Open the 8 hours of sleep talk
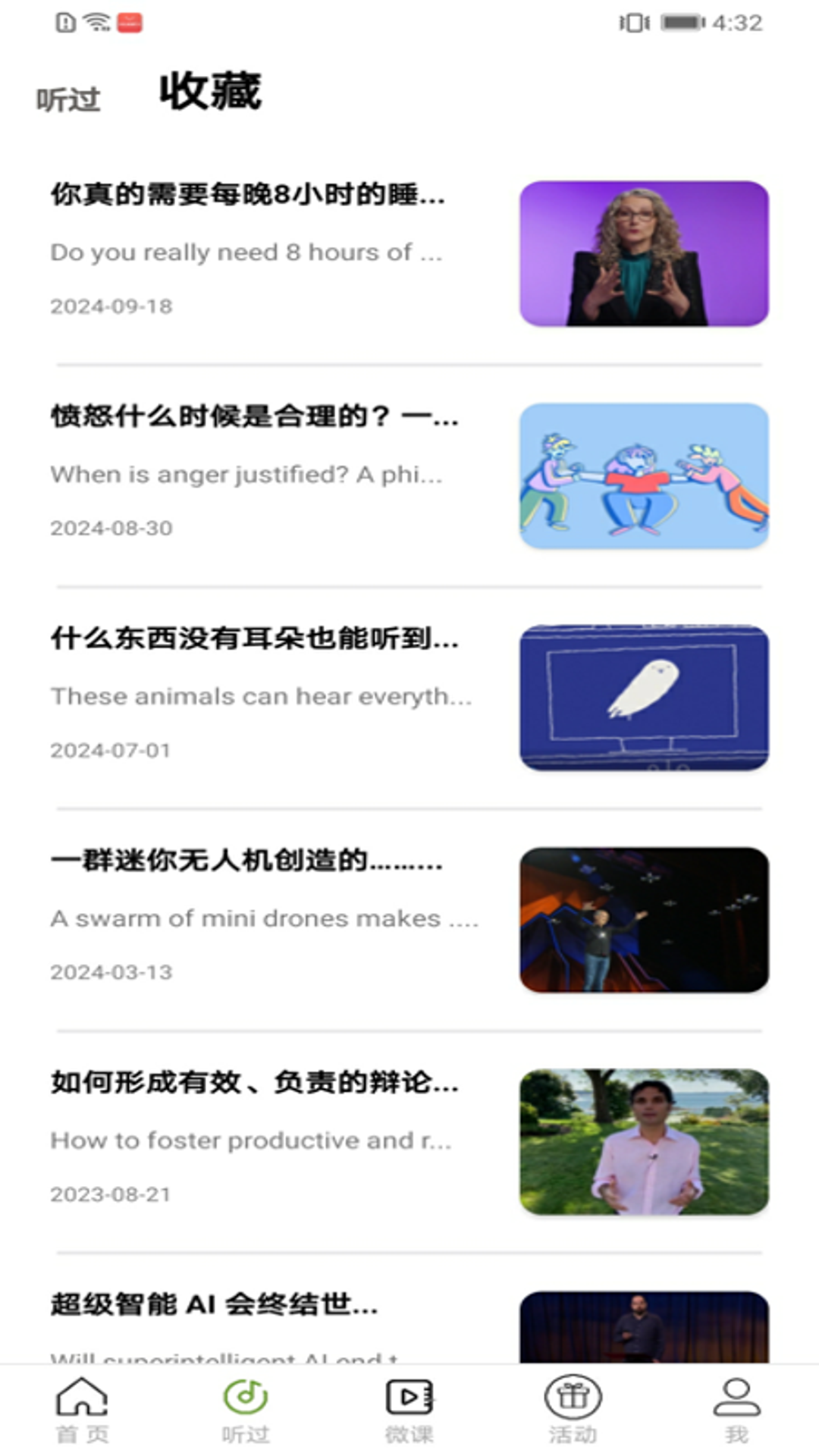 [x=409, y=253]
